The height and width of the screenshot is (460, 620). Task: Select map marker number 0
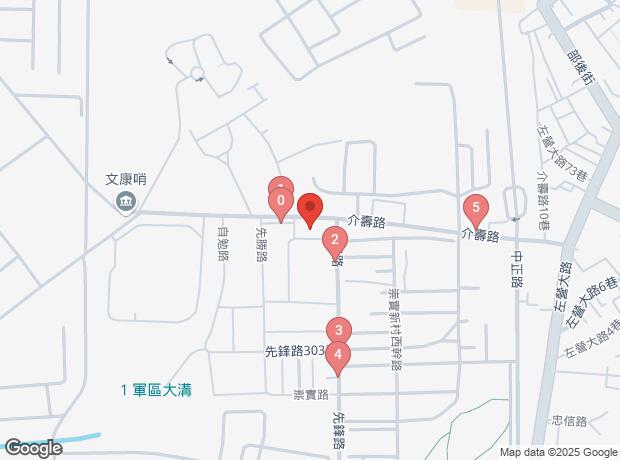coord(281,202)
